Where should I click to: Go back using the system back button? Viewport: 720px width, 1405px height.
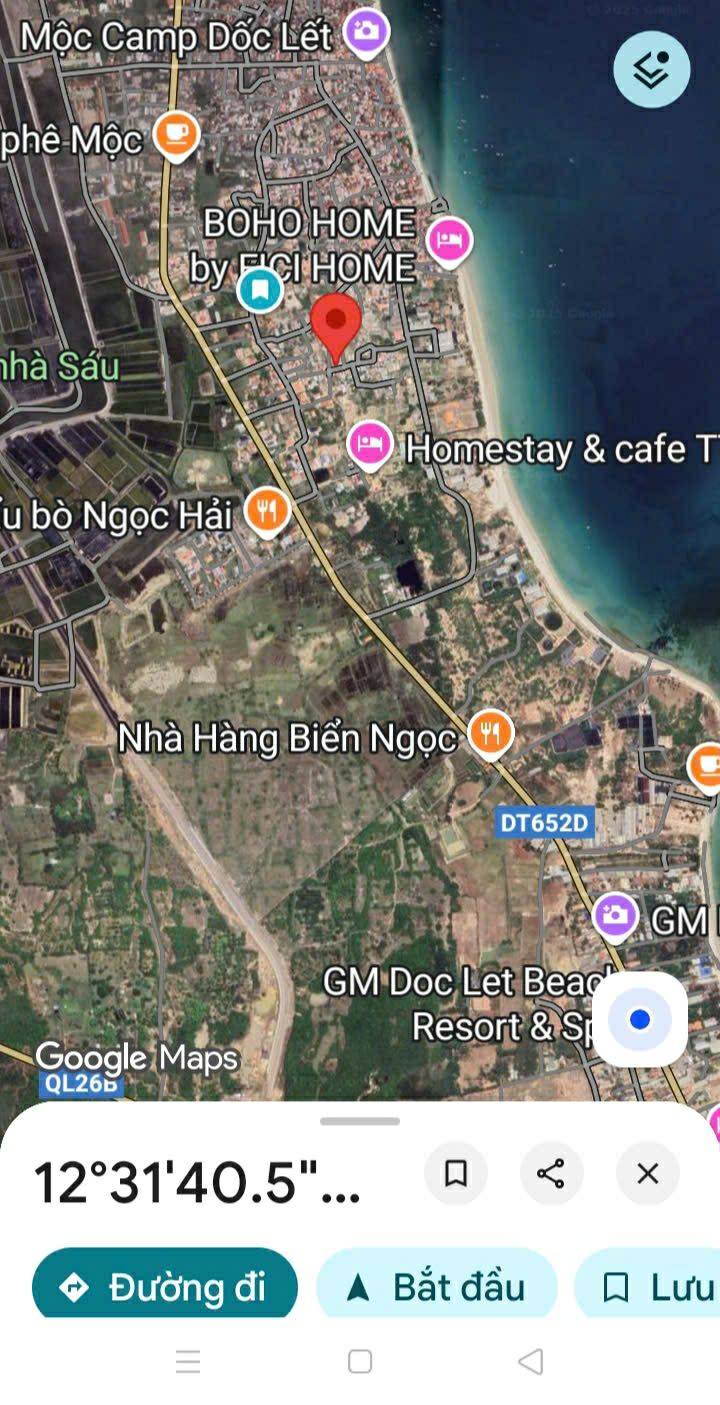[531, 1361]
